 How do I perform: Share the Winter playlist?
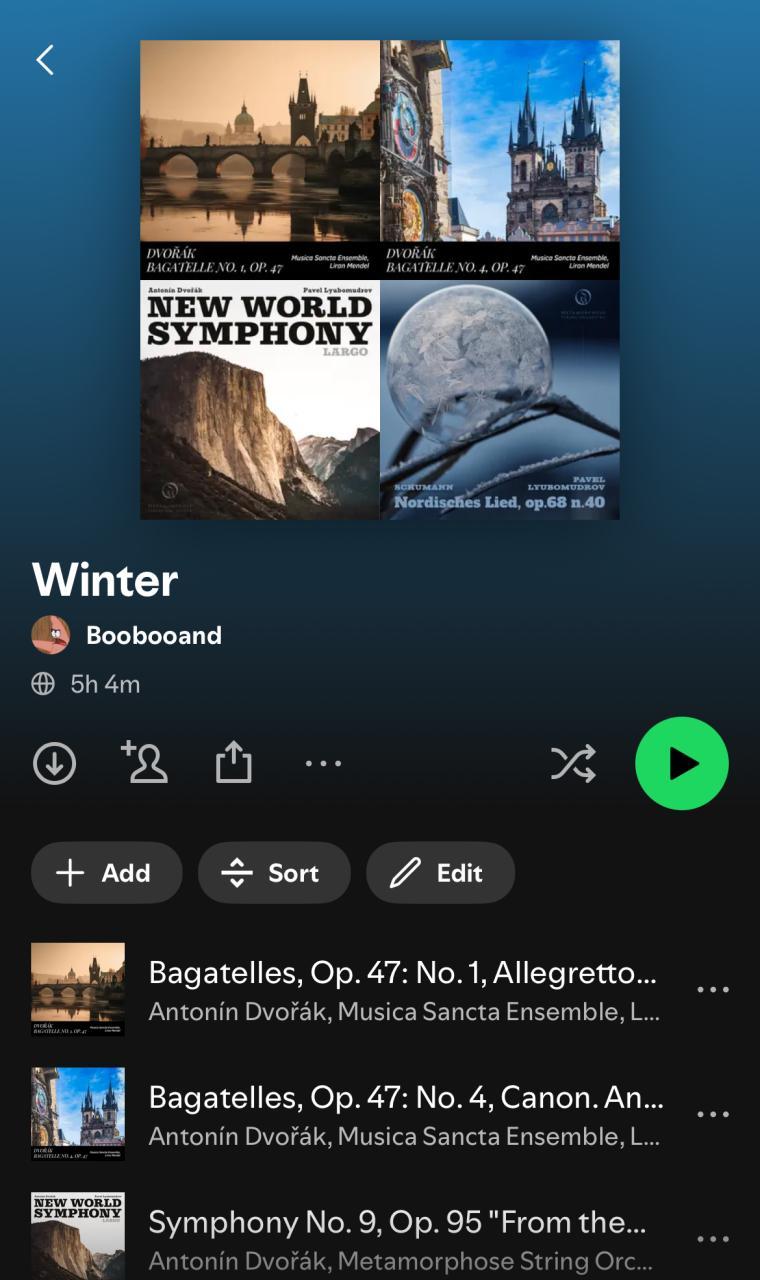click(x=234, y=763)
